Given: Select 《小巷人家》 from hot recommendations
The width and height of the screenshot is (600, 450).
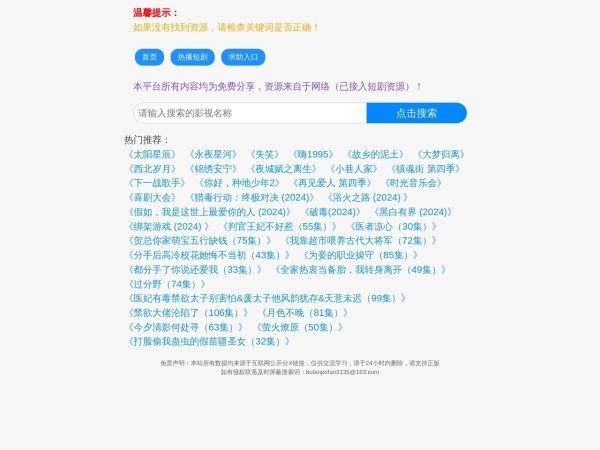Looking at the screenshot, I should coord(355,169).
